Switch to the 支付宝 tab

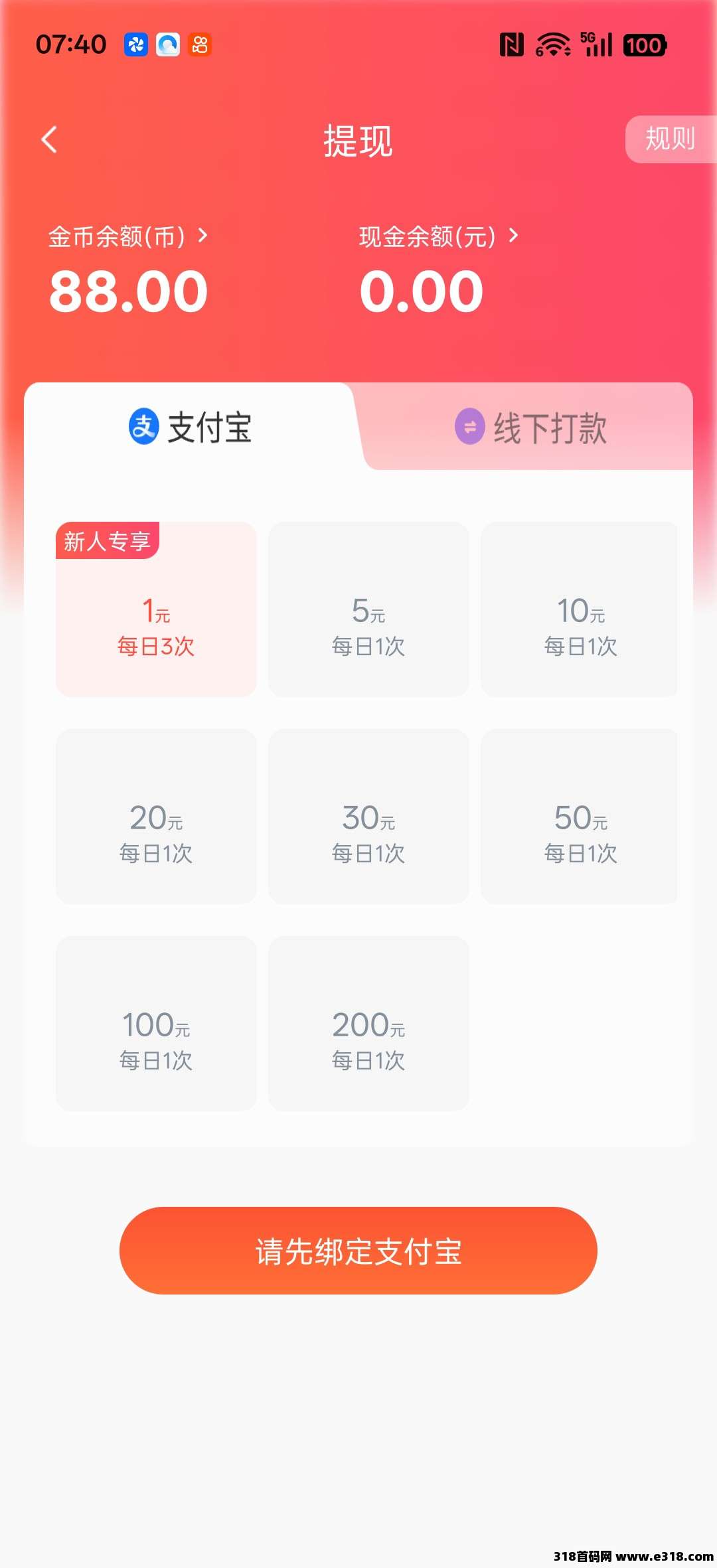click(191, 427)
